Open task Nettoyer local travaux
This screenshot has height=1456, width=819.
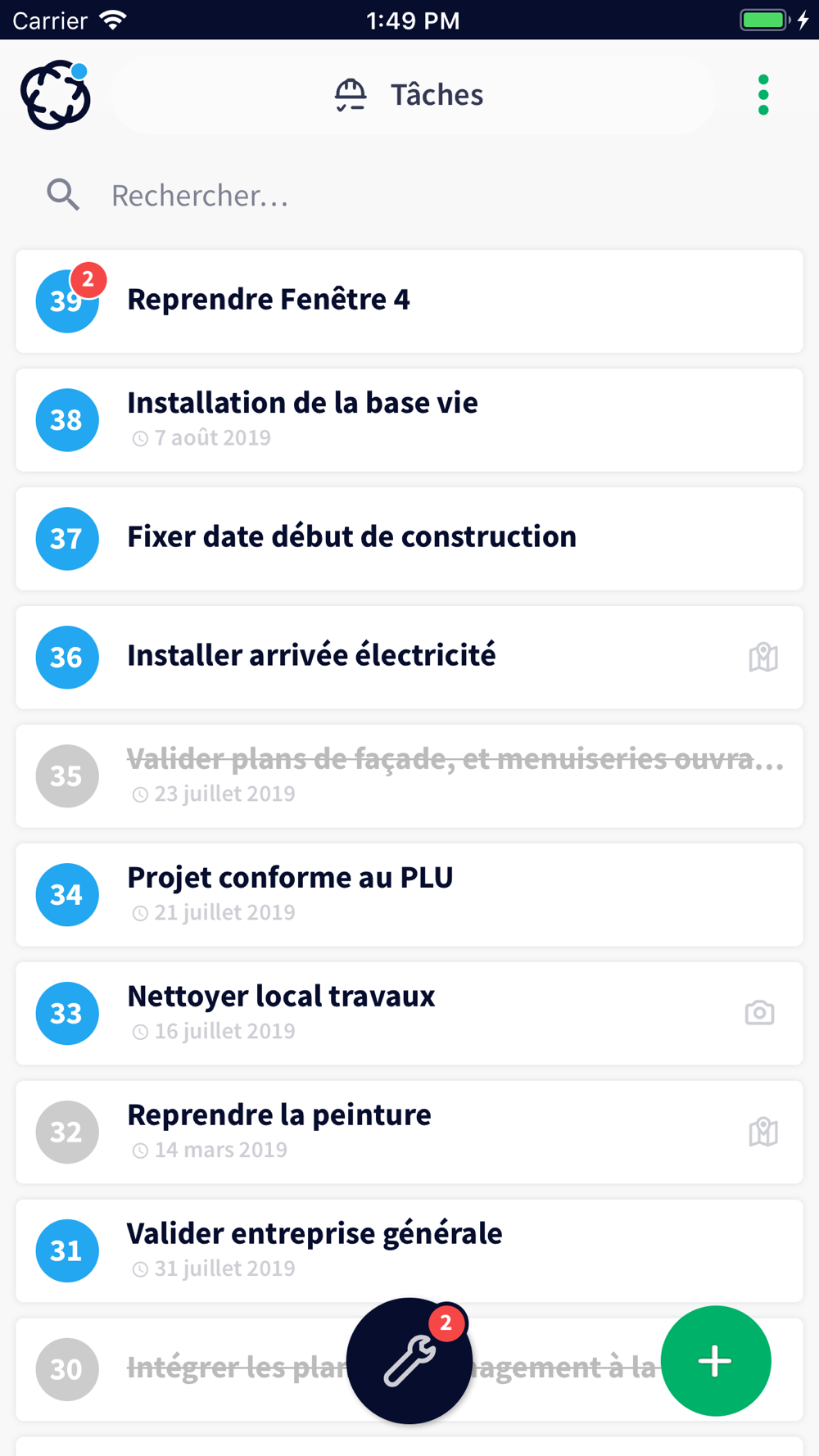[x=409, y=1014]
